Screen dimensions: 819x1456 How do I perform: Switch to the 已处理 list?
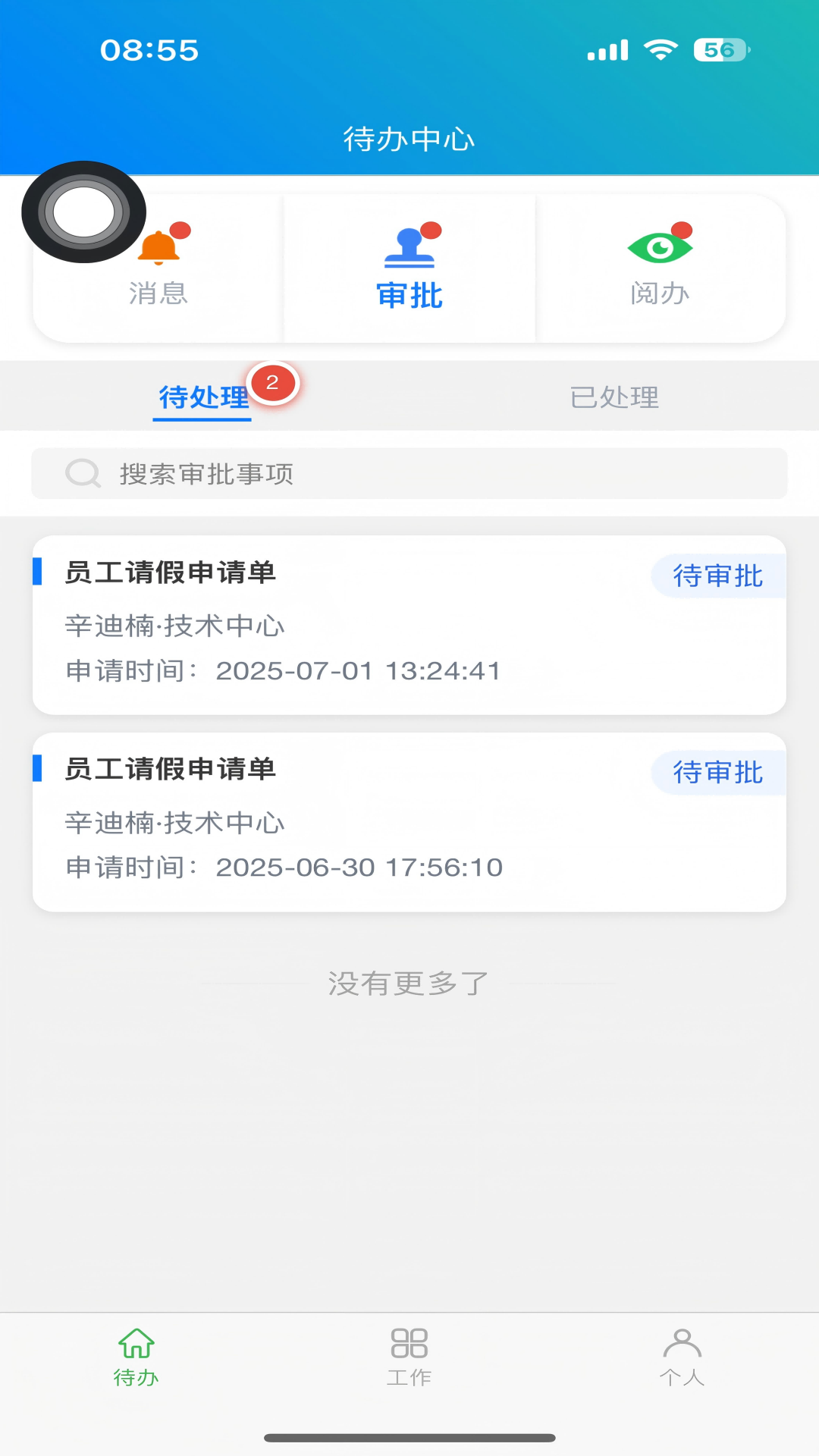point(614,397)
